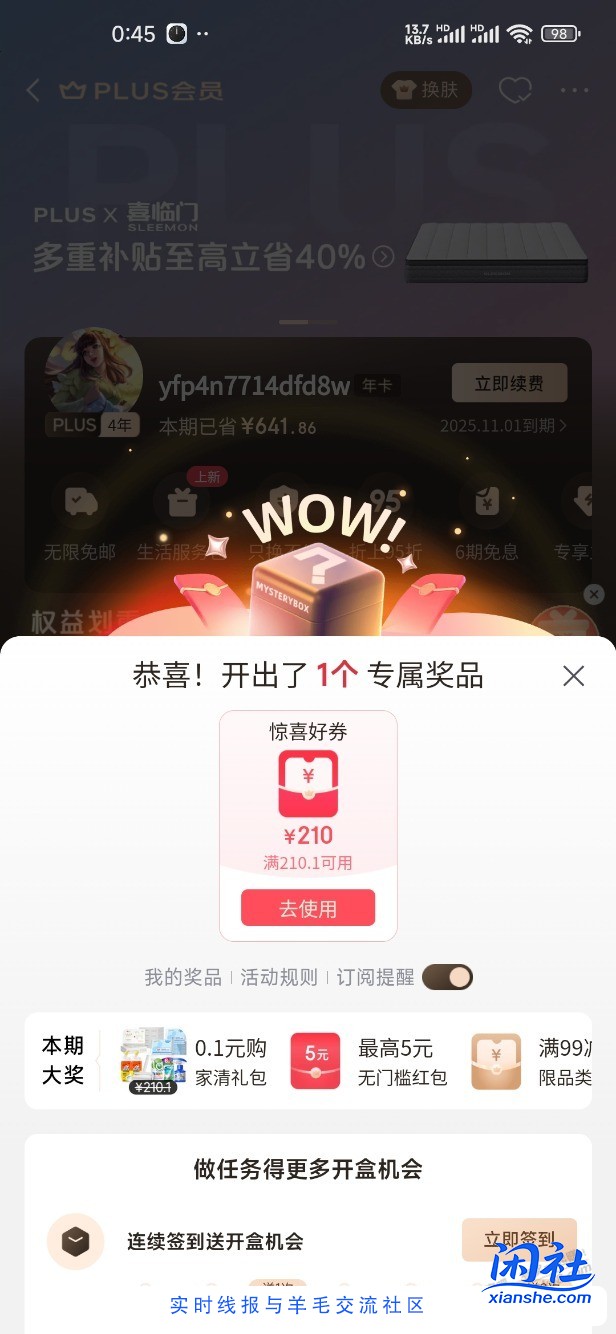
Task: Open the 0.1元购 家清礼包 prize
Action: [x=195, y=1062]
